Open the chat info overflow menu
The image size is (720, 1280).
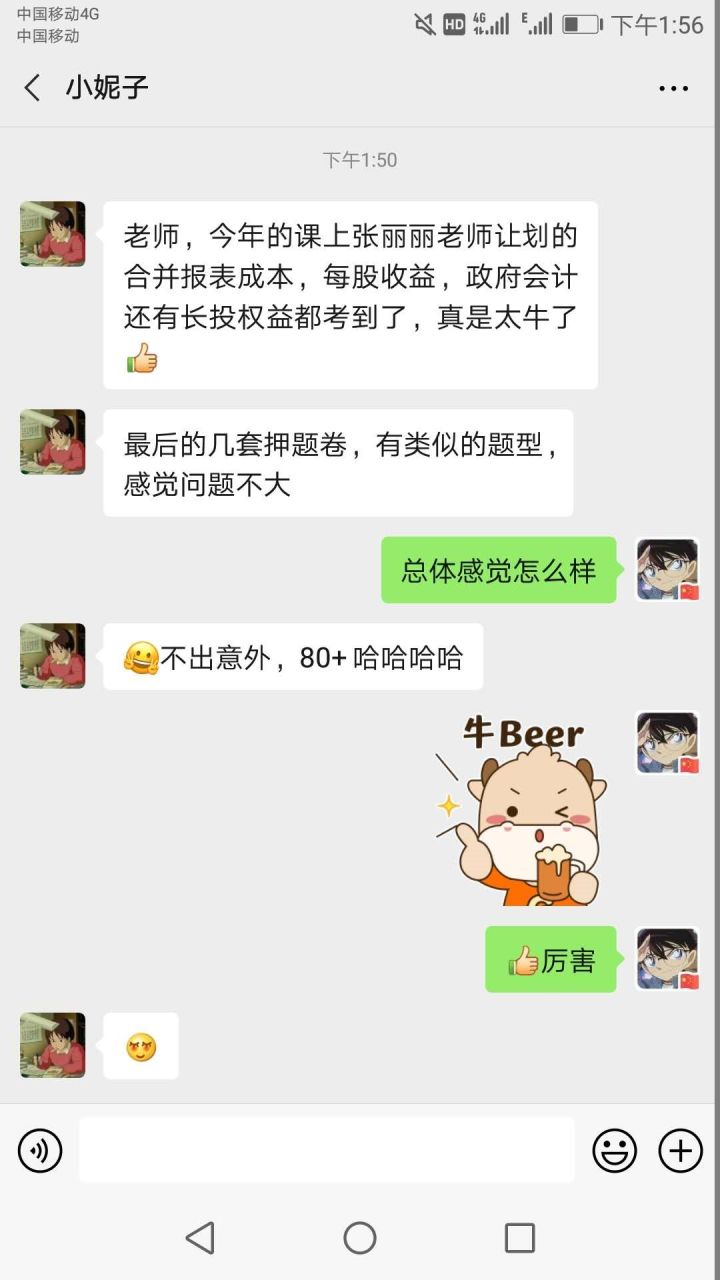[673, 88]
